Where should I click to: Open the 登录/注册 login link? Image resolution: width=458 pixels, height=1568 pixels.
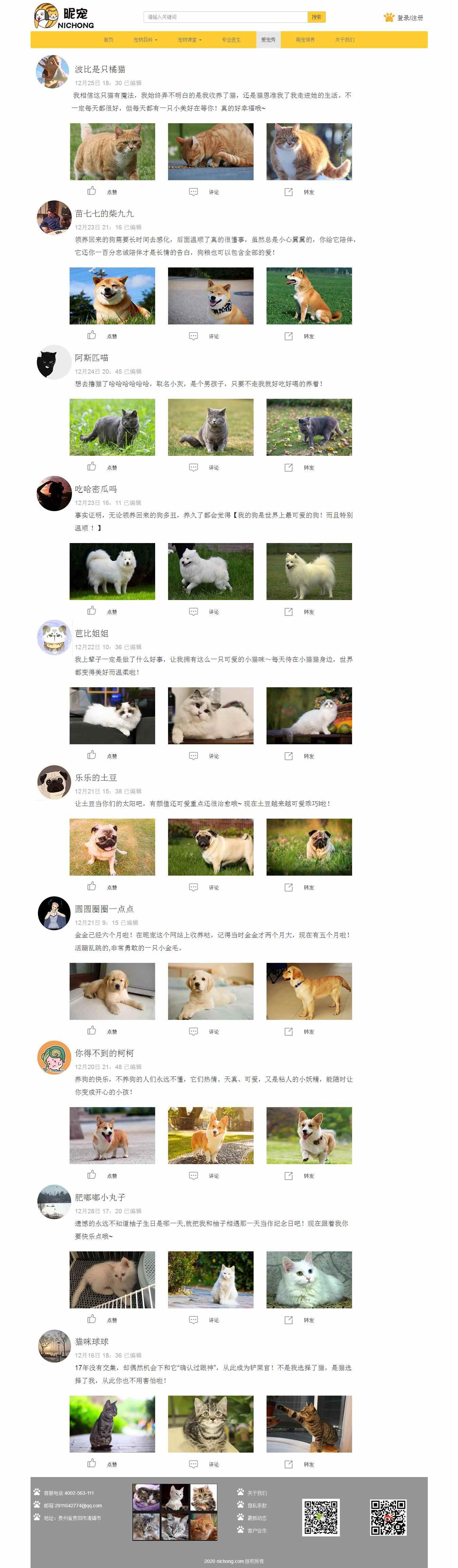pos(409,18)
